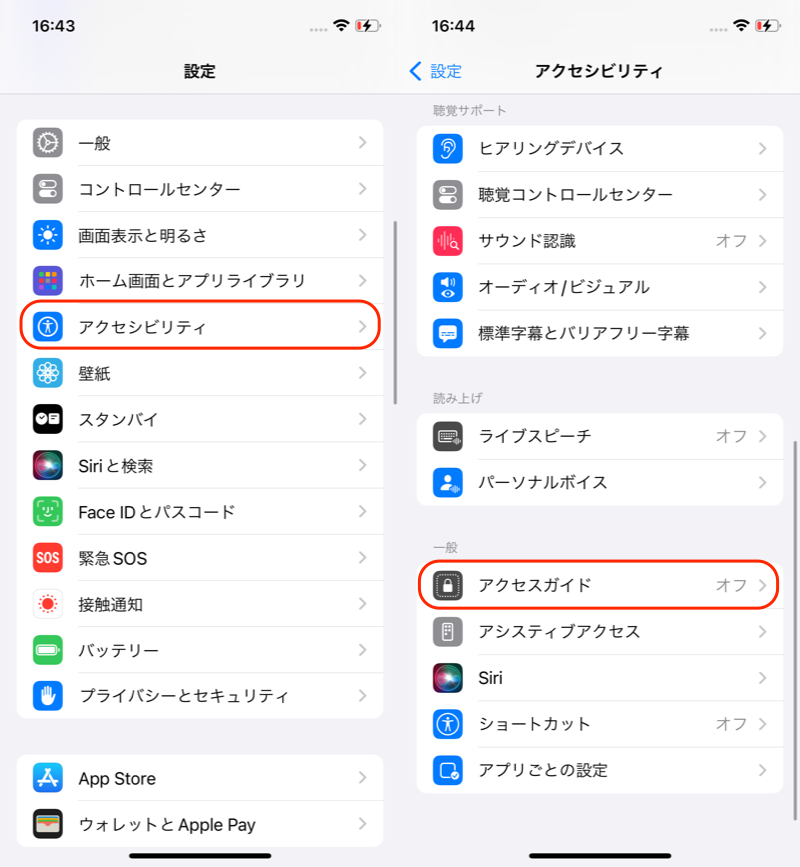The width and height of the screenshot is (800, 867).
Task: Open ライブスピーチ setting
Action: [x=600, y=436]
